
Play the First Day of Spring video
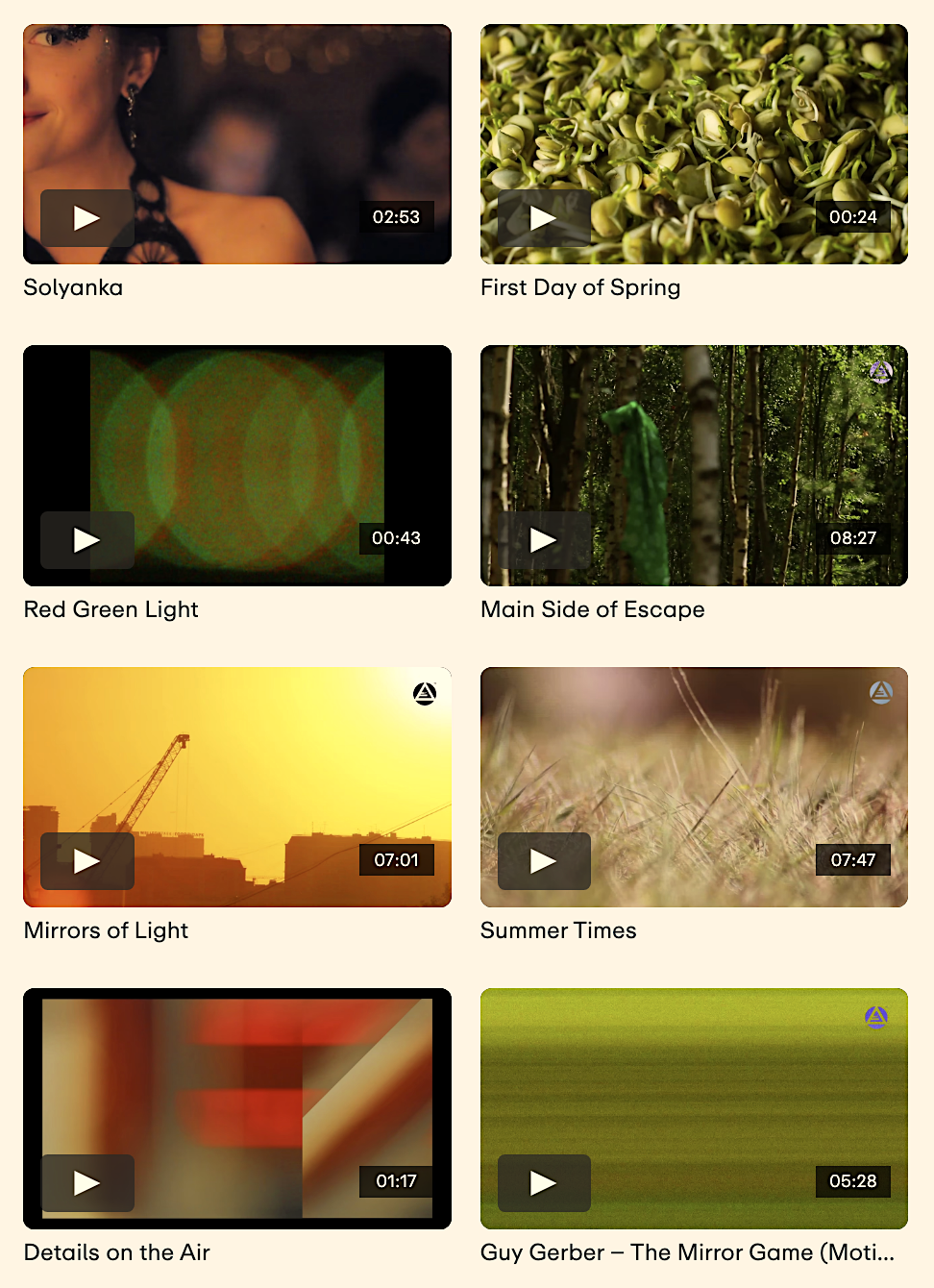pyautogui.click(x=543, y=218)
